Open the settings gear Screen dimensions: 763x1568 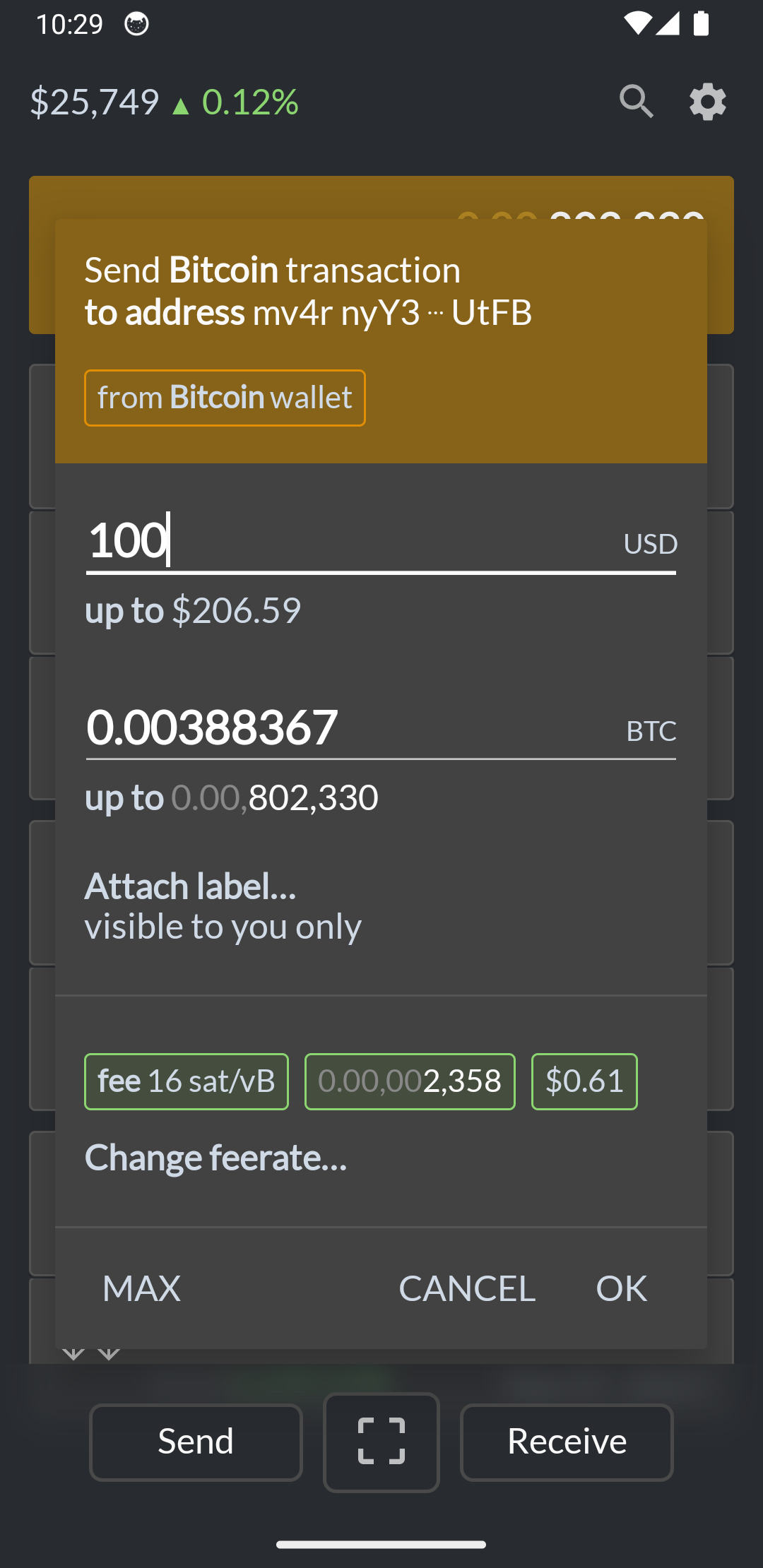pos(707,102)
